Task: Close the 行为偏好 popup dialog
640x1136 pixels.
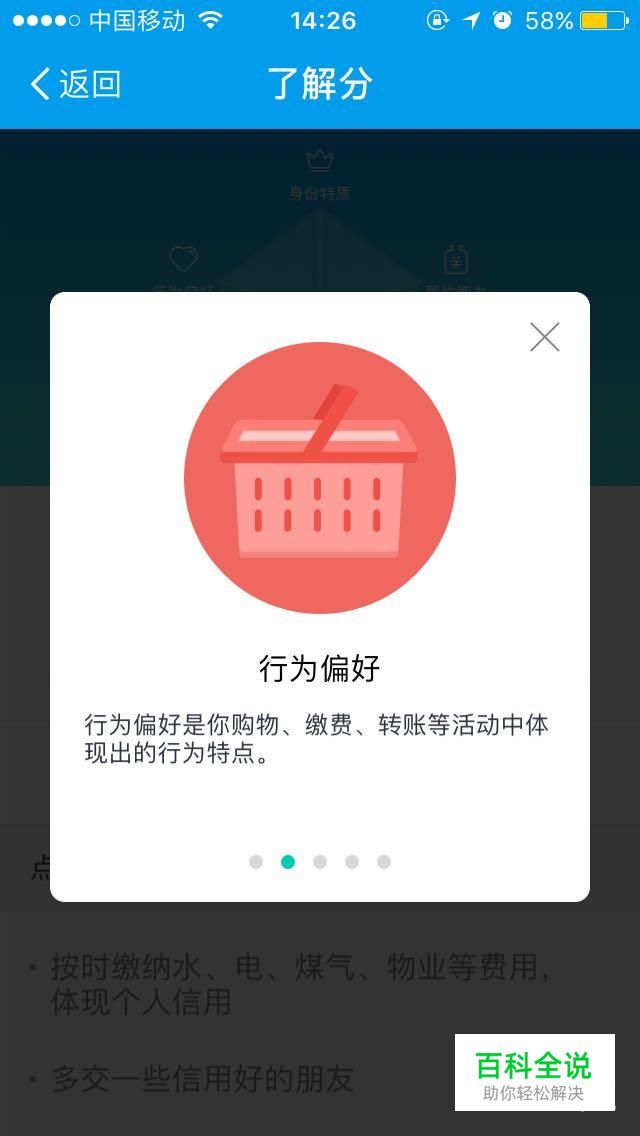Action: (544, 337)
